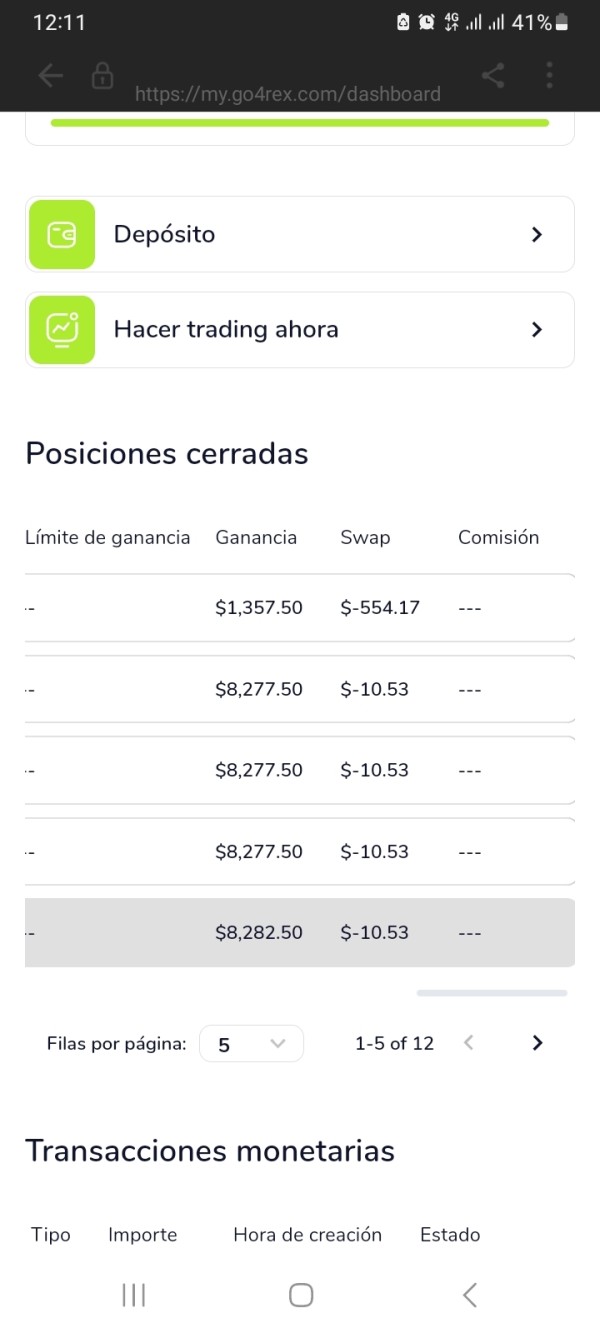Viewport: 600px width, 1333px height.
Task: Go to the next page of positions
Action: [537, 1043]
